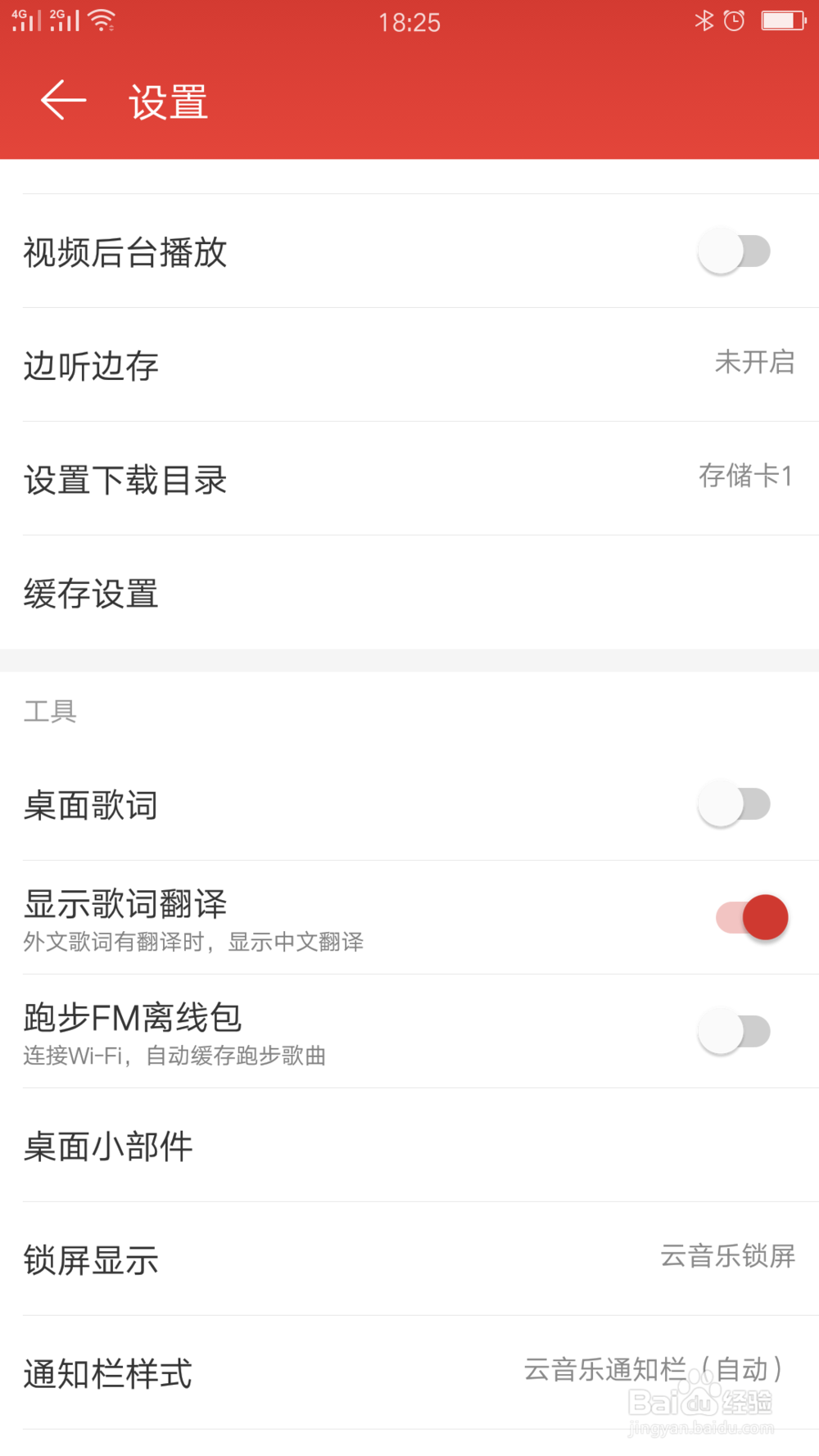
Task: Turn on 桌面歌词 switch
Action: point(735,803)
